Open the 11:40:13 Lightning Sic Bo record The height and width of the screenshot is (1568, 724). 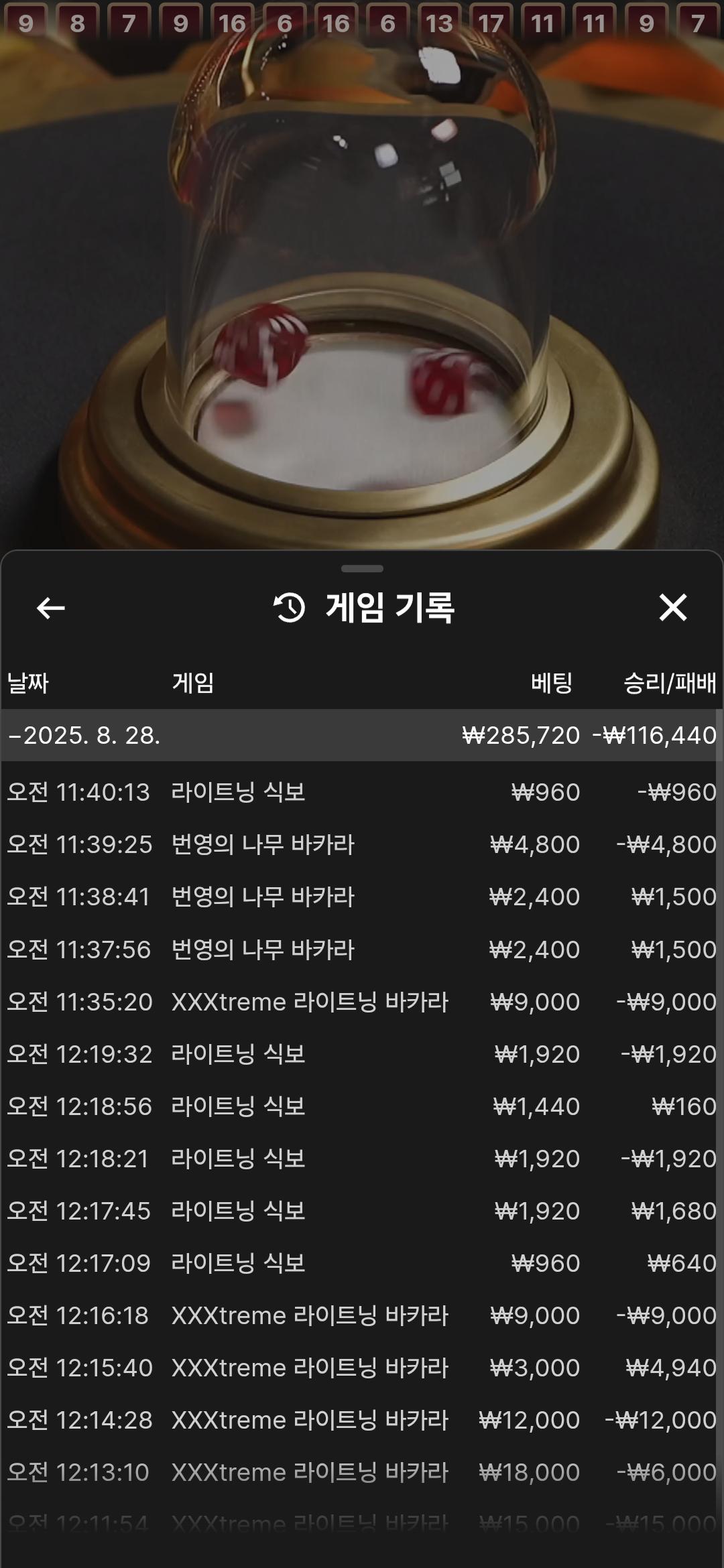[x=362, y=792]
